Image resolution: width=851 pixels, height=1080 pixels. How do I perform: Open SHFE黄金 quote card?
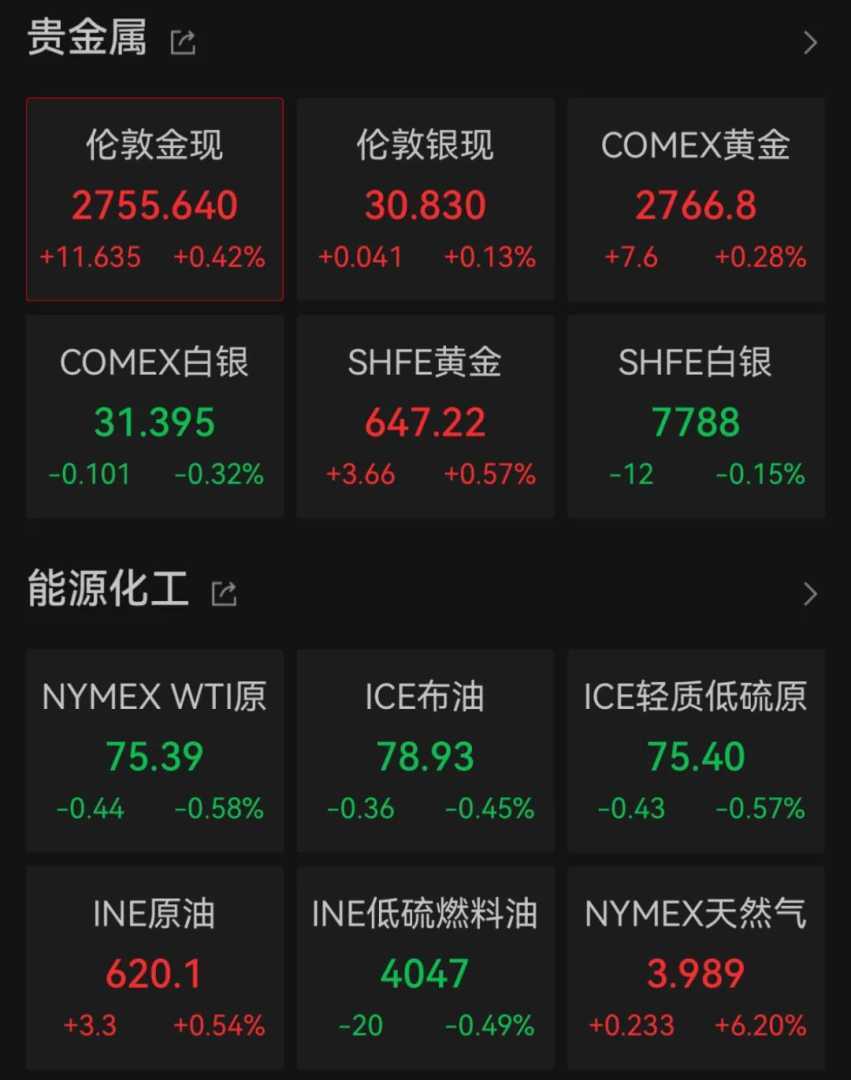coord(426,416)
